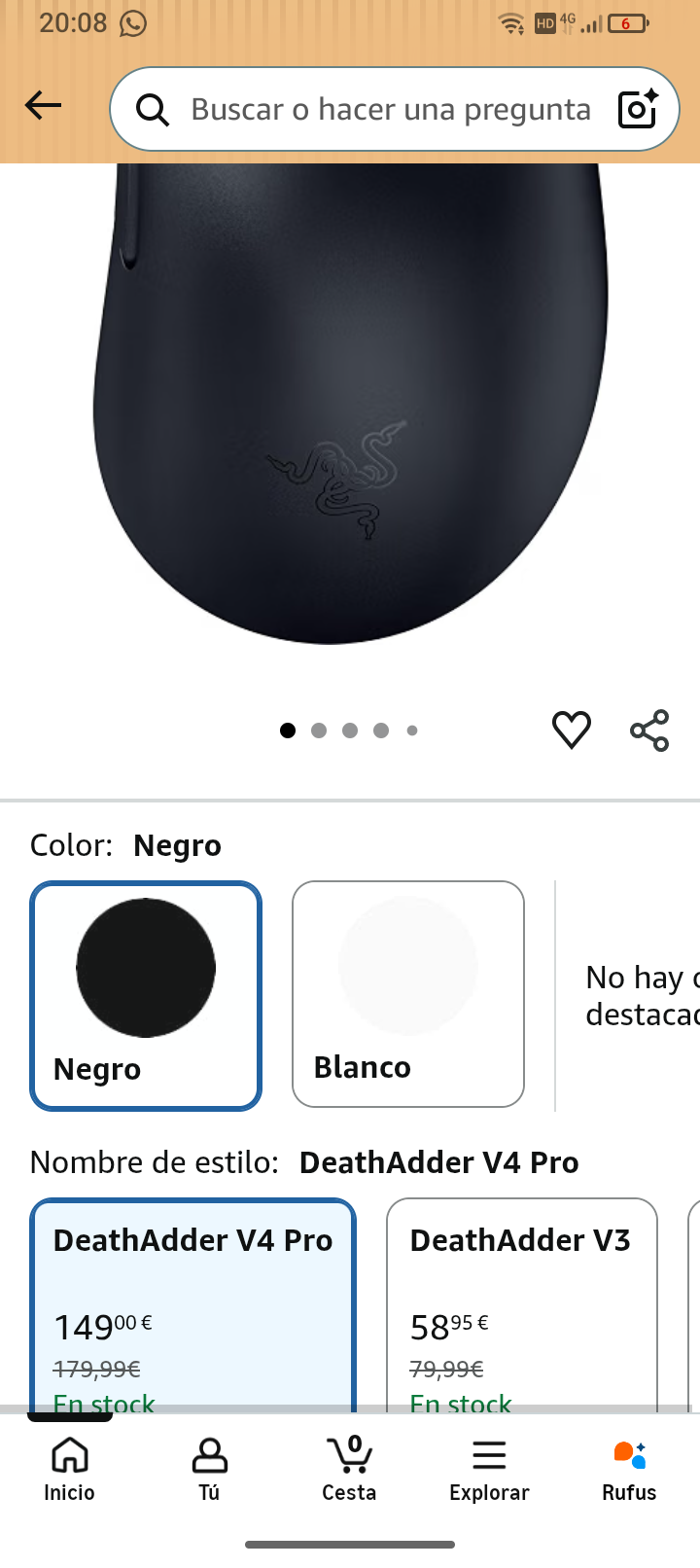700x1568 pixels.
Task: Open the Tú account tab
Action: coord(210,1470)
